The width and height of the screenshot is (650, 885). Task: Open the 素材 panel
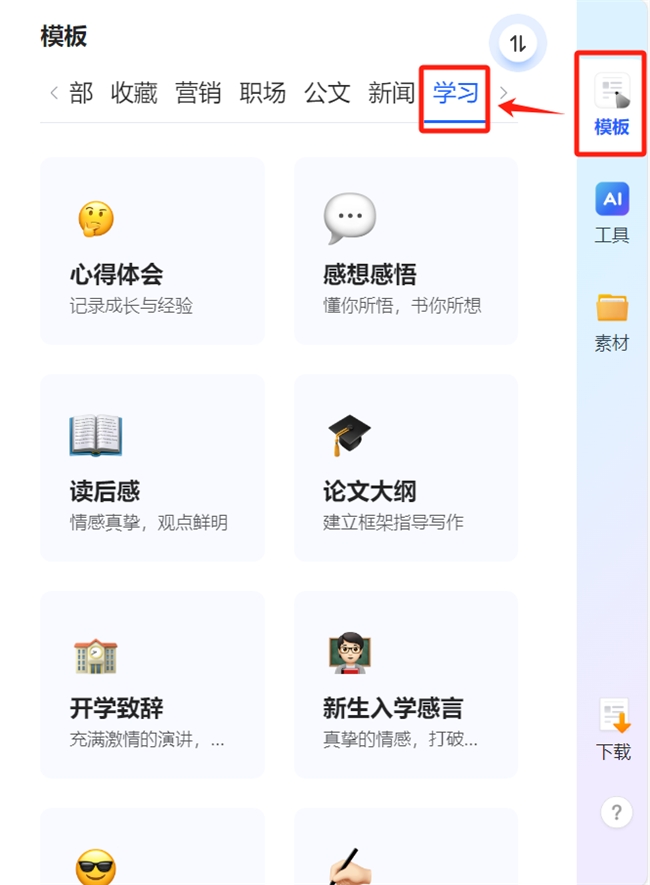(612, 321)
